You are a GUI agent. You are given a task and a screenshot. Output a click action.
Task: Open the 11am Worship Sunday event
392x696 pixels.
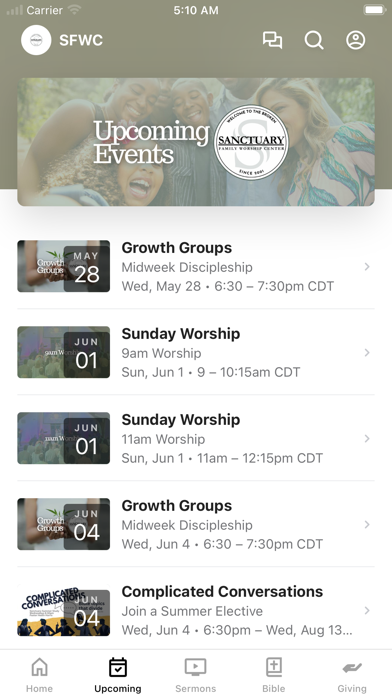[x=196, y=439]
